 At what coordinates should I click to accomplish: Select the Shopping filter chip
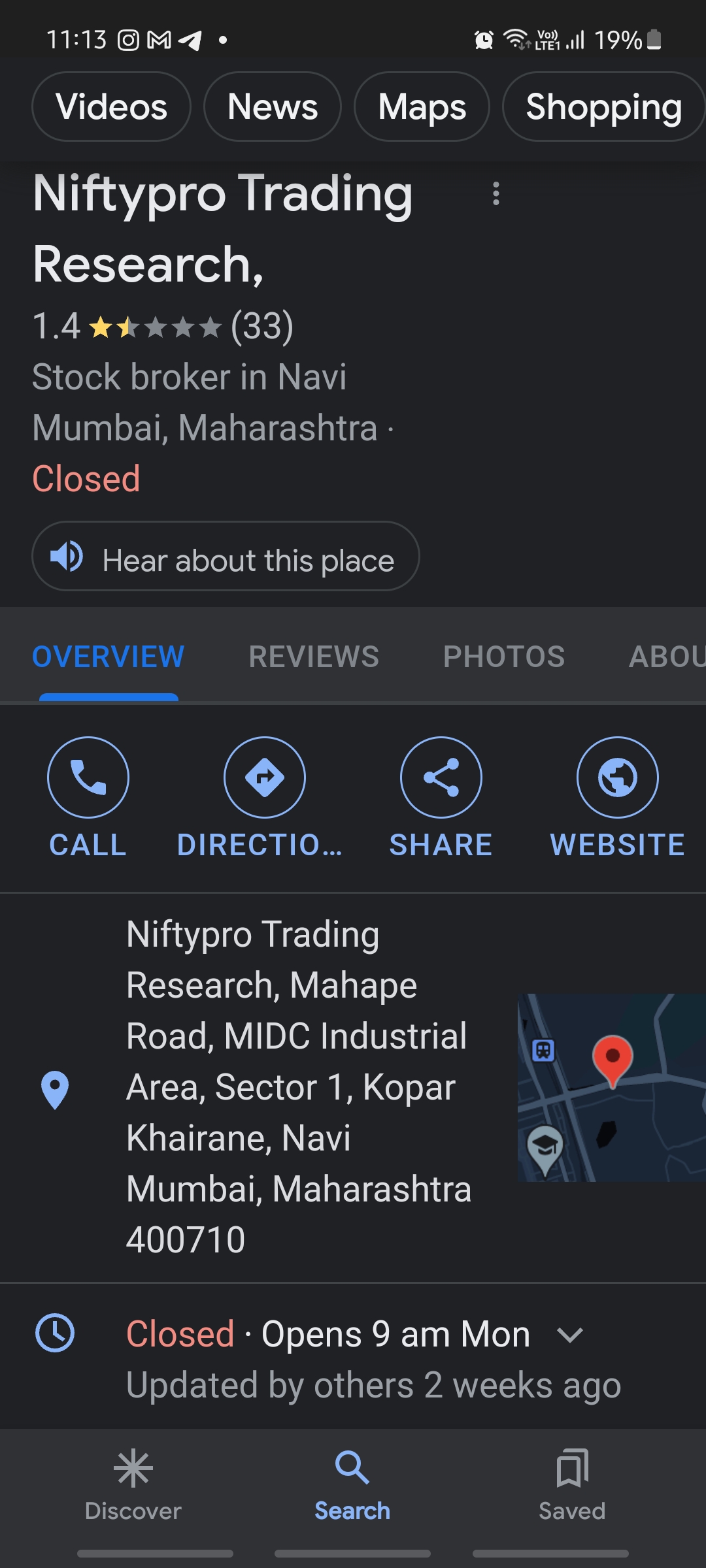pos(603,106)
